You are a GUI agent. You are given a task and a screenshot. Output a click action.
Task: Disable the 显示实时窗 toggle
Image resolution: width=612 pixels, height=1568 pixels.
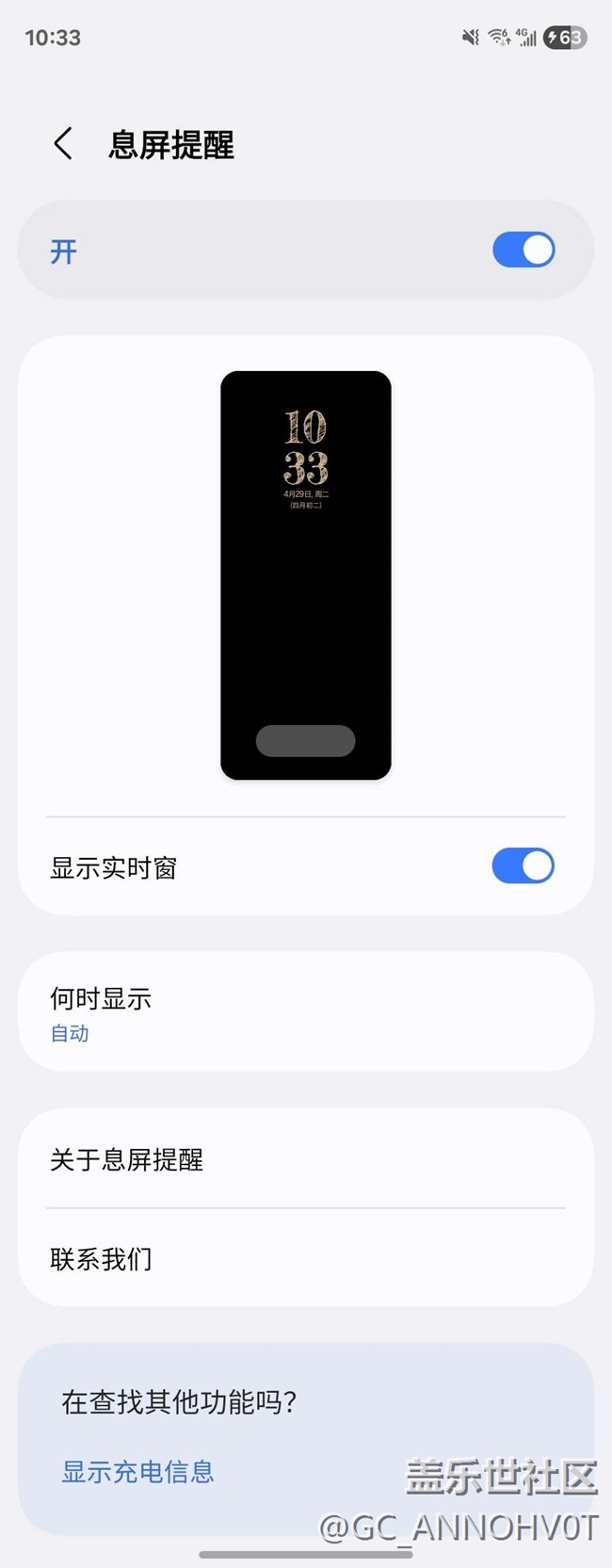[523, 866]
